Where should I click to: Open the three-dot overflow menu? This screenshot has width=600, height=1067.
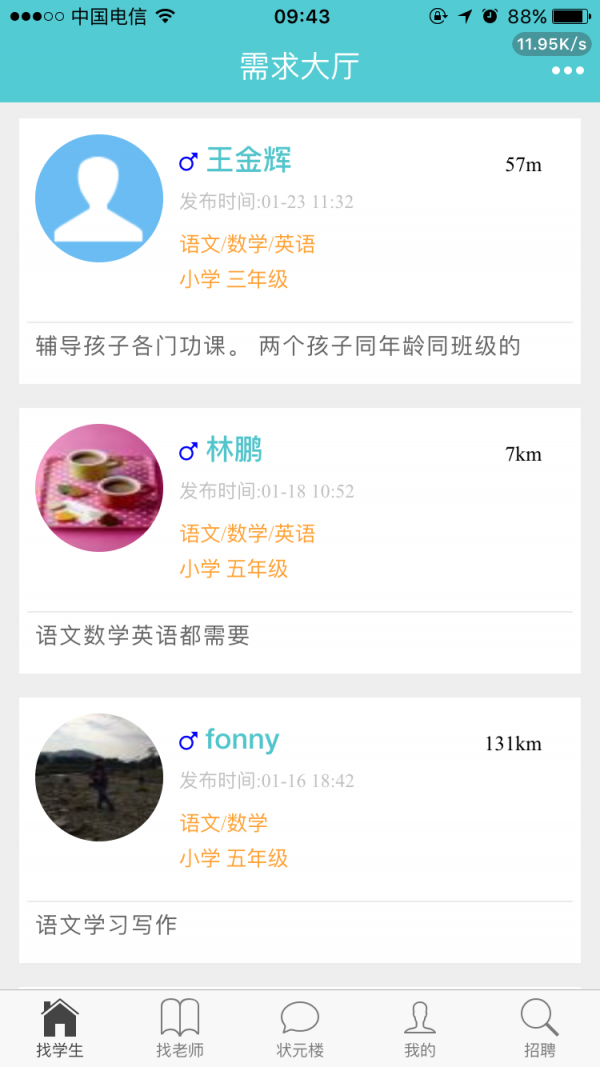(x=567, y=70)
